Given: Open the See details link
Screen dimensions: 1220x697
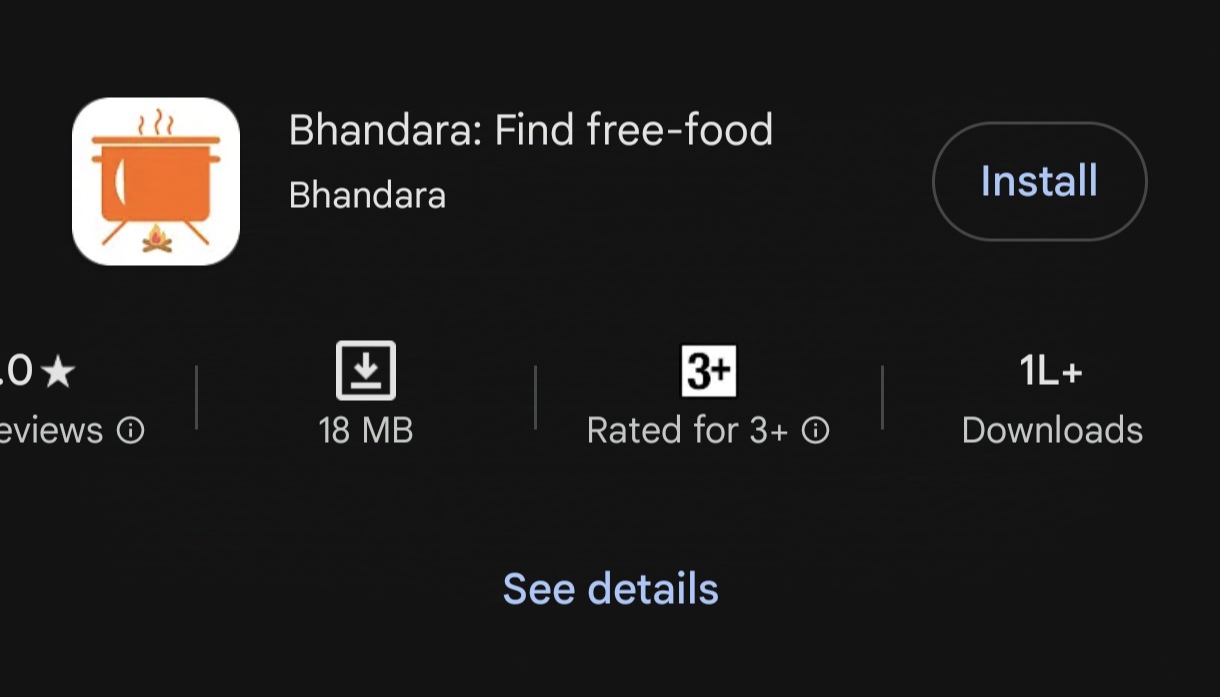Looking at the screenshot, I should pyautogui.click(x=610, y=589).
